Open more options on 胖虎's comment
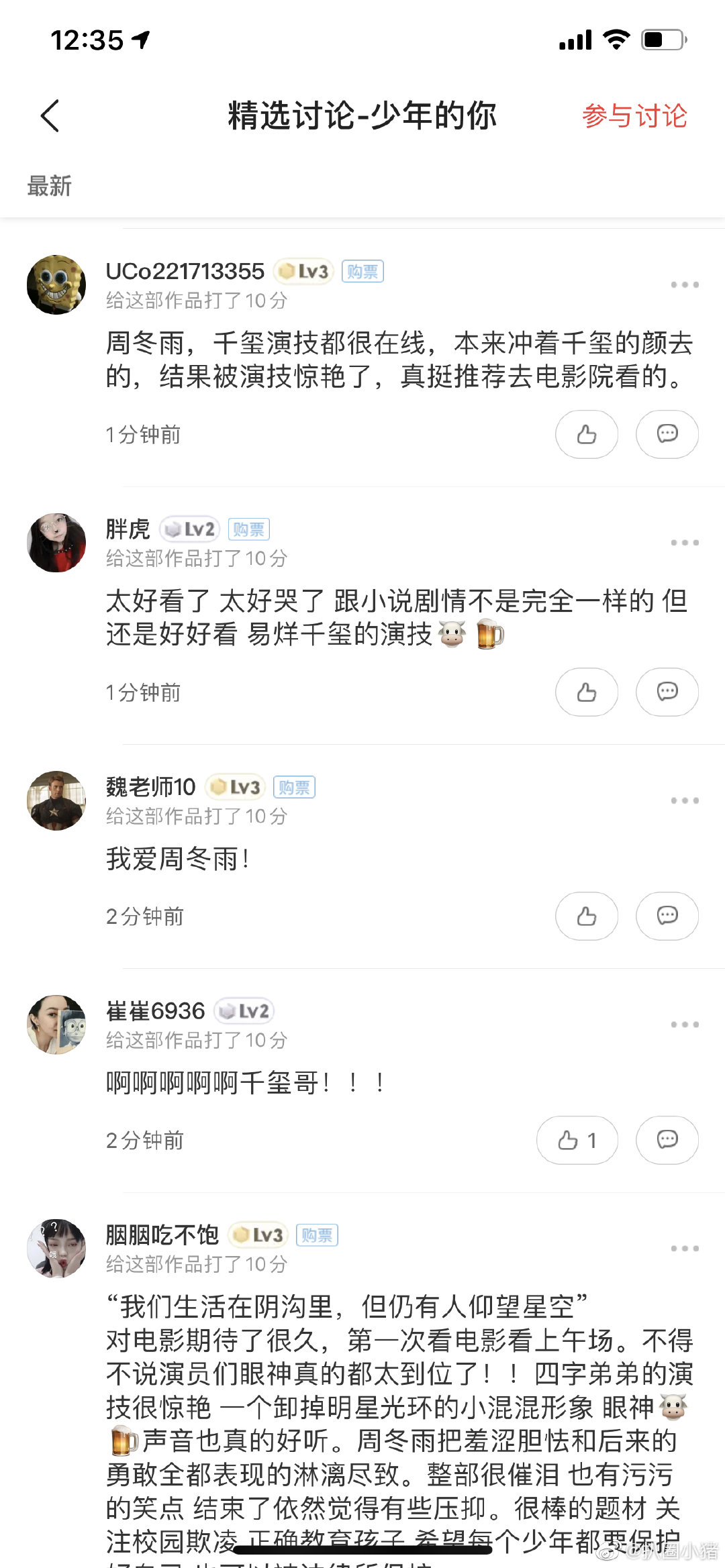 click(684, 543)
